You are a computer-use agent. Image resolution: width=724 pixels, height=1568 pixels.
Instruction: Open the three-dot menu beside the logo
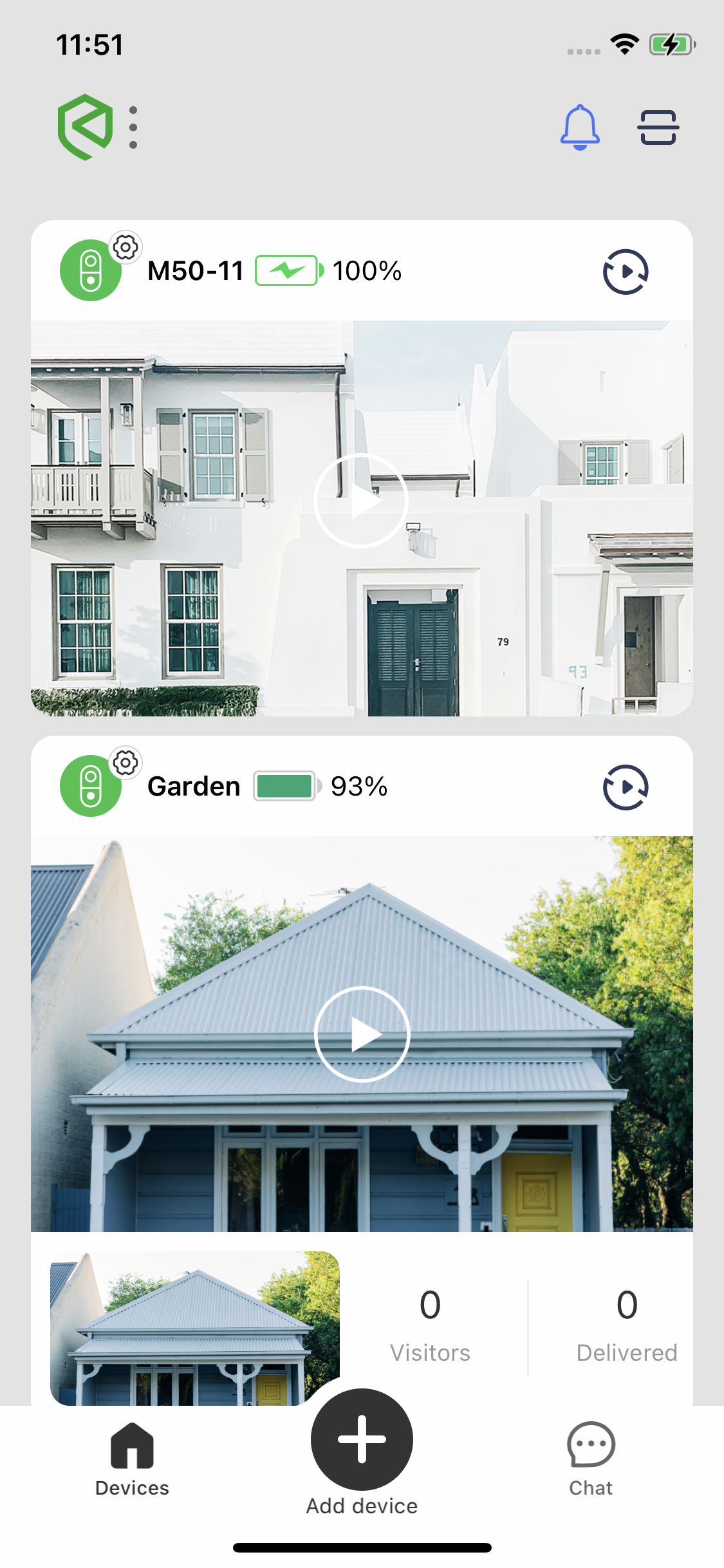pos(133,127)
